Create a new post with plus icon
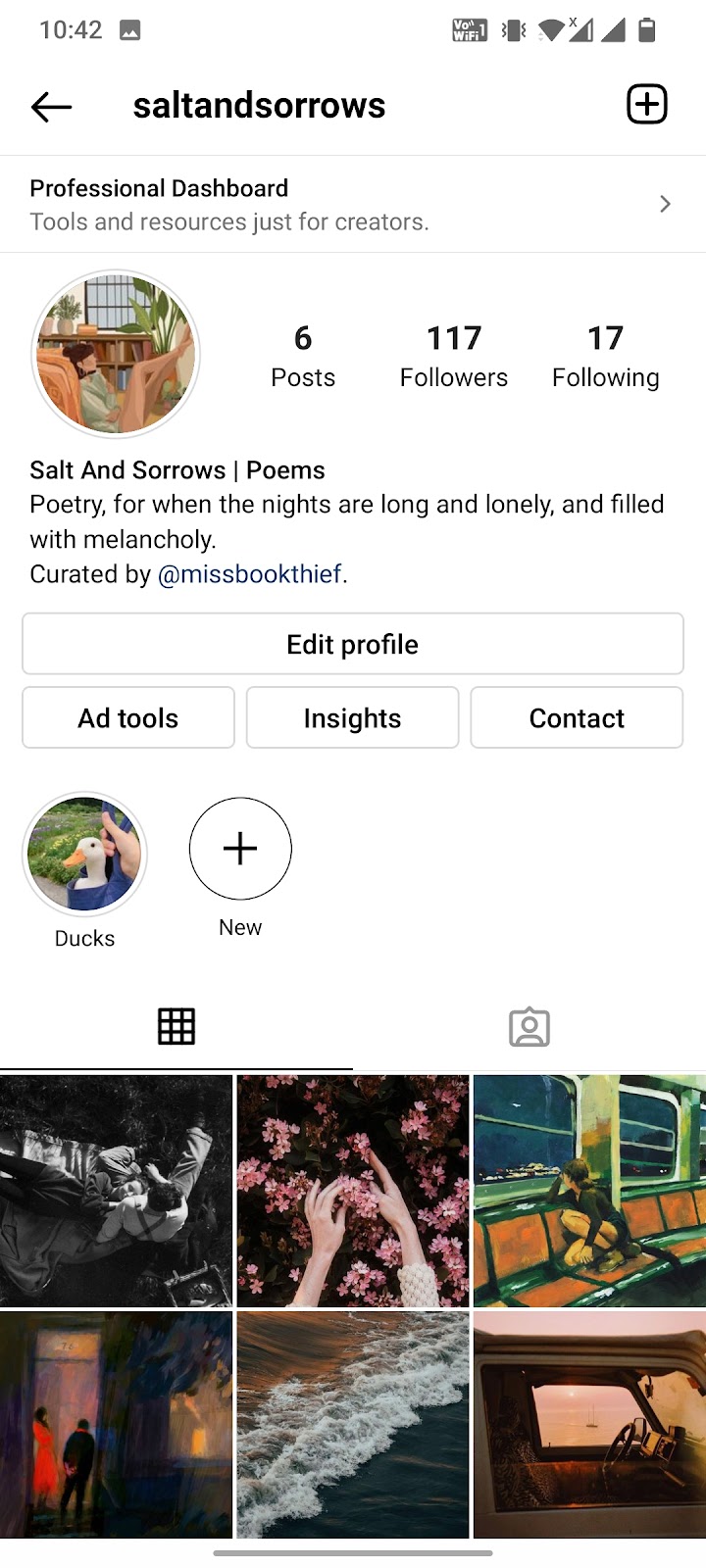 point(646,104)
